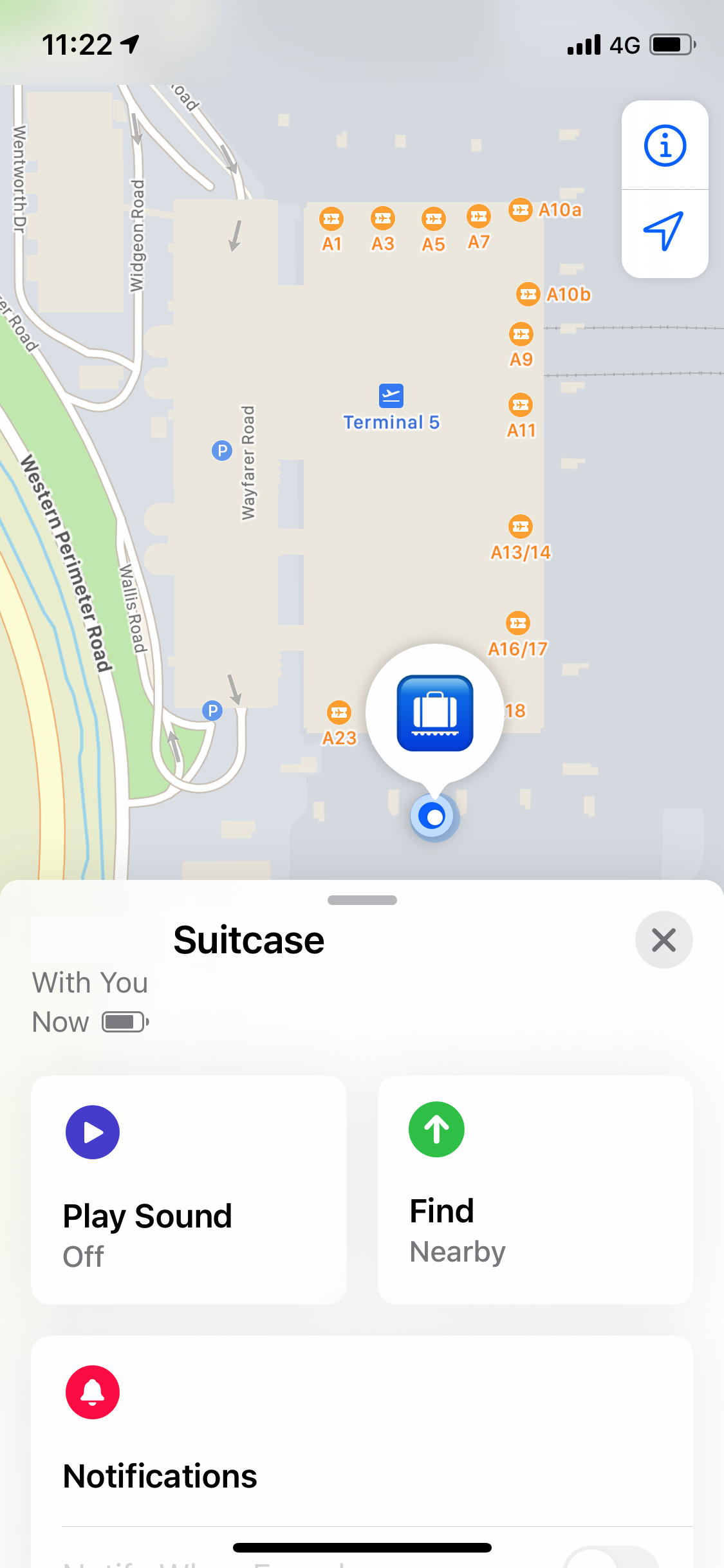Image resolution: width=724 pixels, height=1568 pixels.
Task: Tap the sheet grabber handle
Action: (x=362, y=900)
